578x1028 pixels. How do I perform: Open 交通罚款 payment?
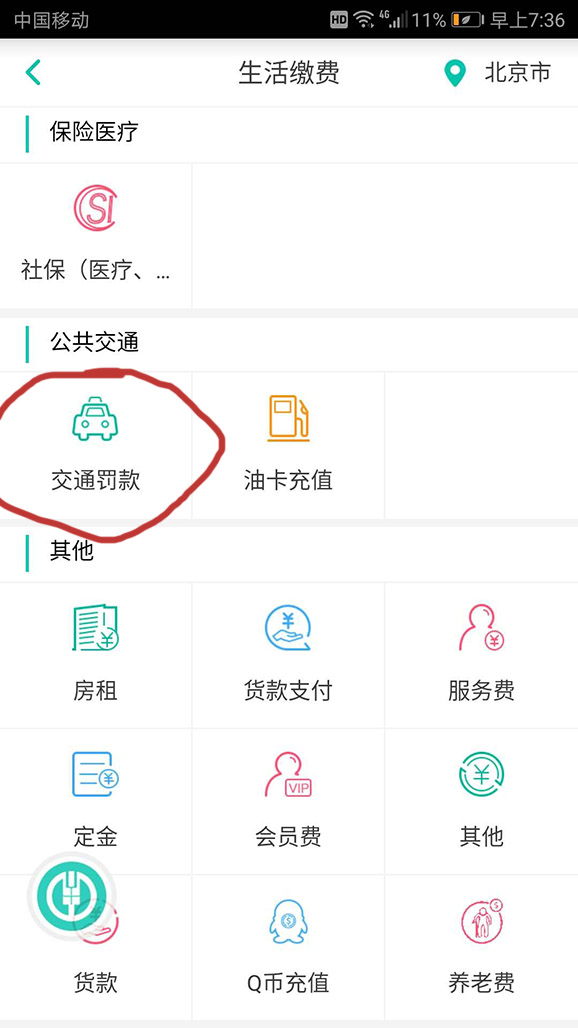coord(96,446)
